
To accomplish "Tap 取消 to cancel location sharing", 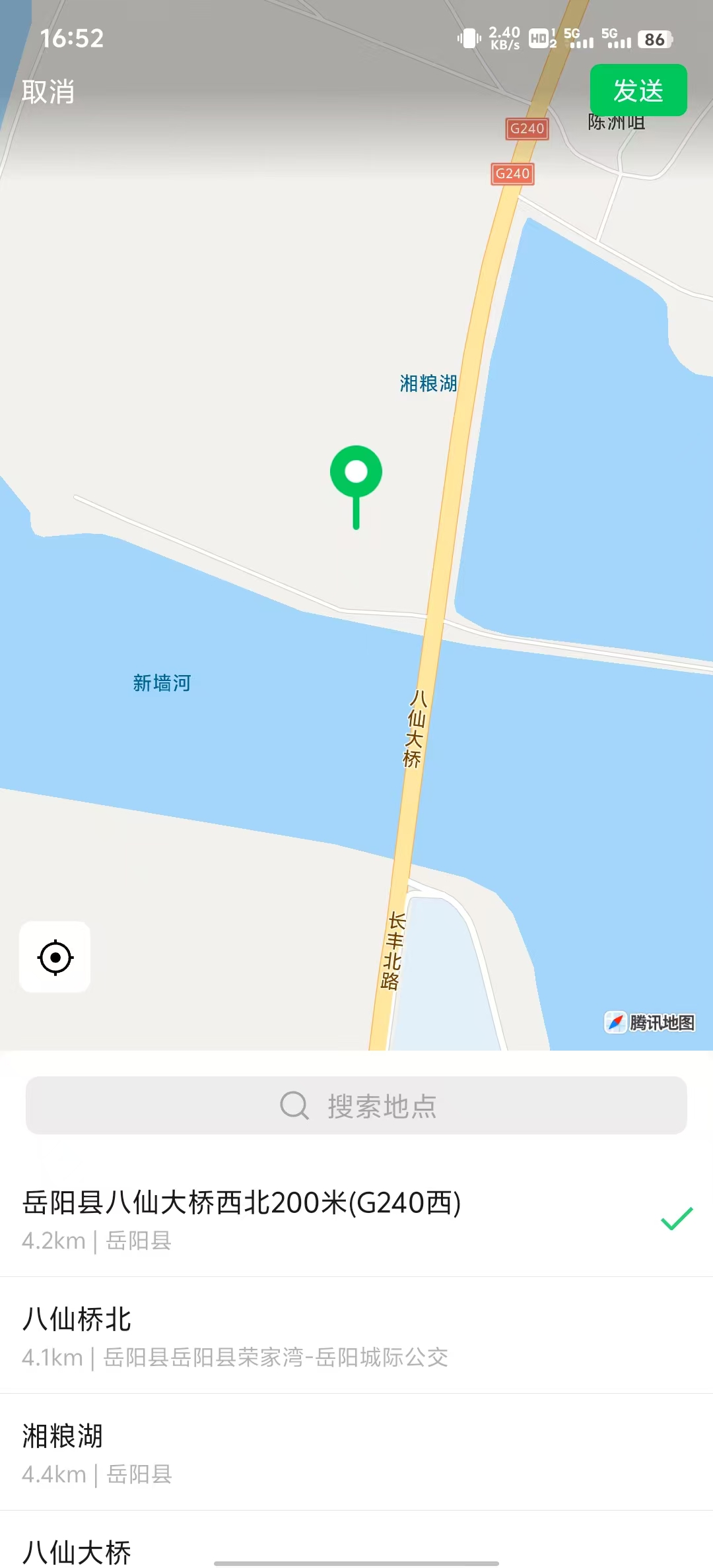I will point(48,92).
